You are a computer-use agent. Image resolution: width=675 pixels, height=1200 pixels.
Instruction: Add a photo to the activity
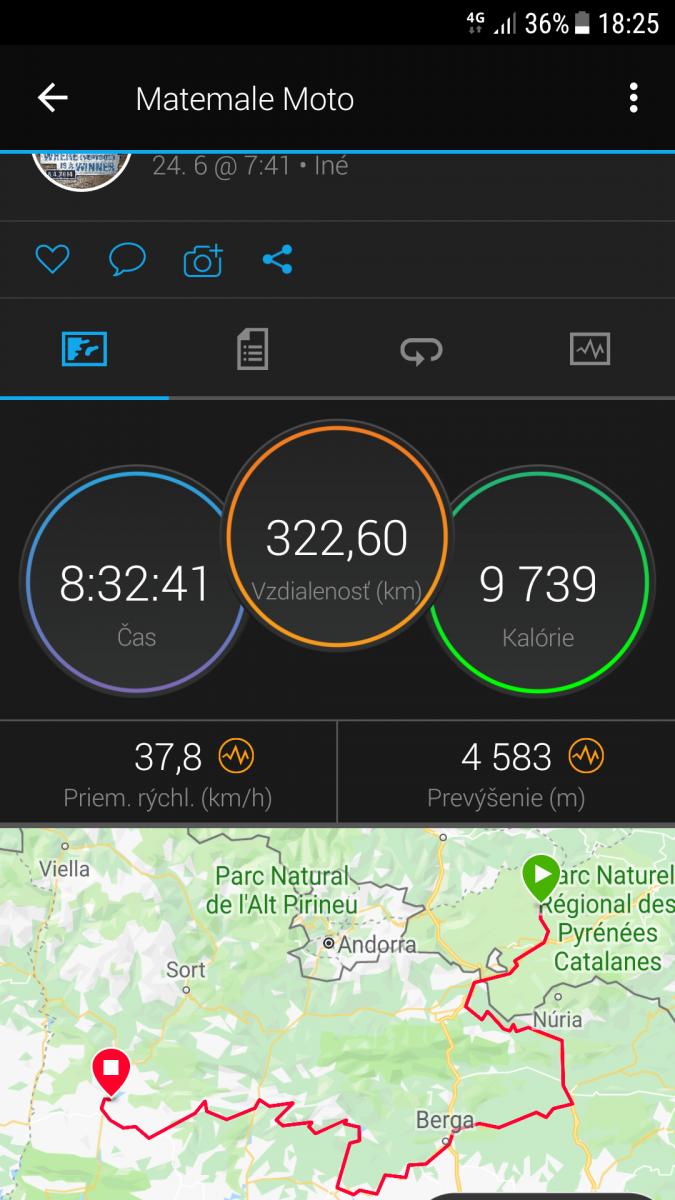coord(203,261)
